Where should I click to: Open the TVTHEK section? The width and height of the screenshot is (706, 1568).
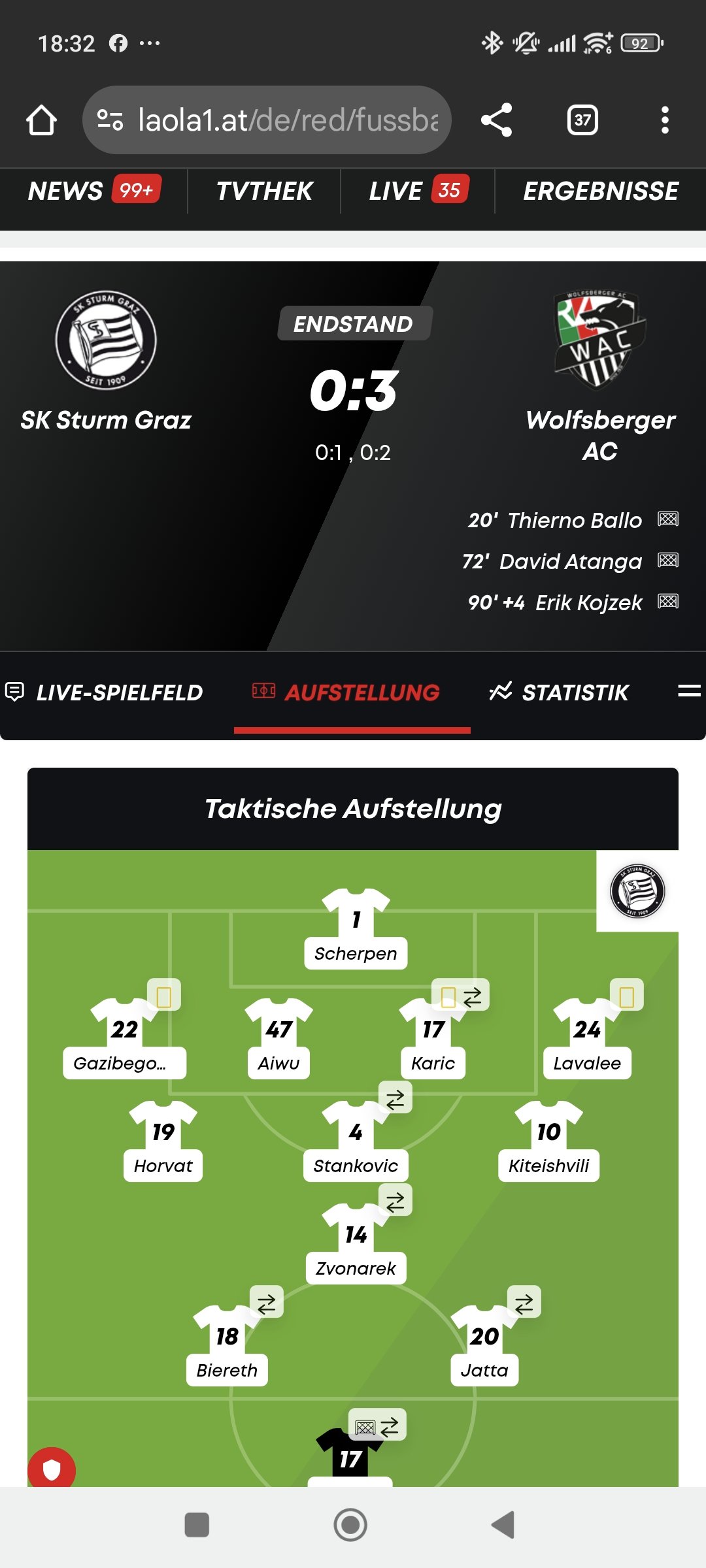pyautogui.click(x=264, y=191)
